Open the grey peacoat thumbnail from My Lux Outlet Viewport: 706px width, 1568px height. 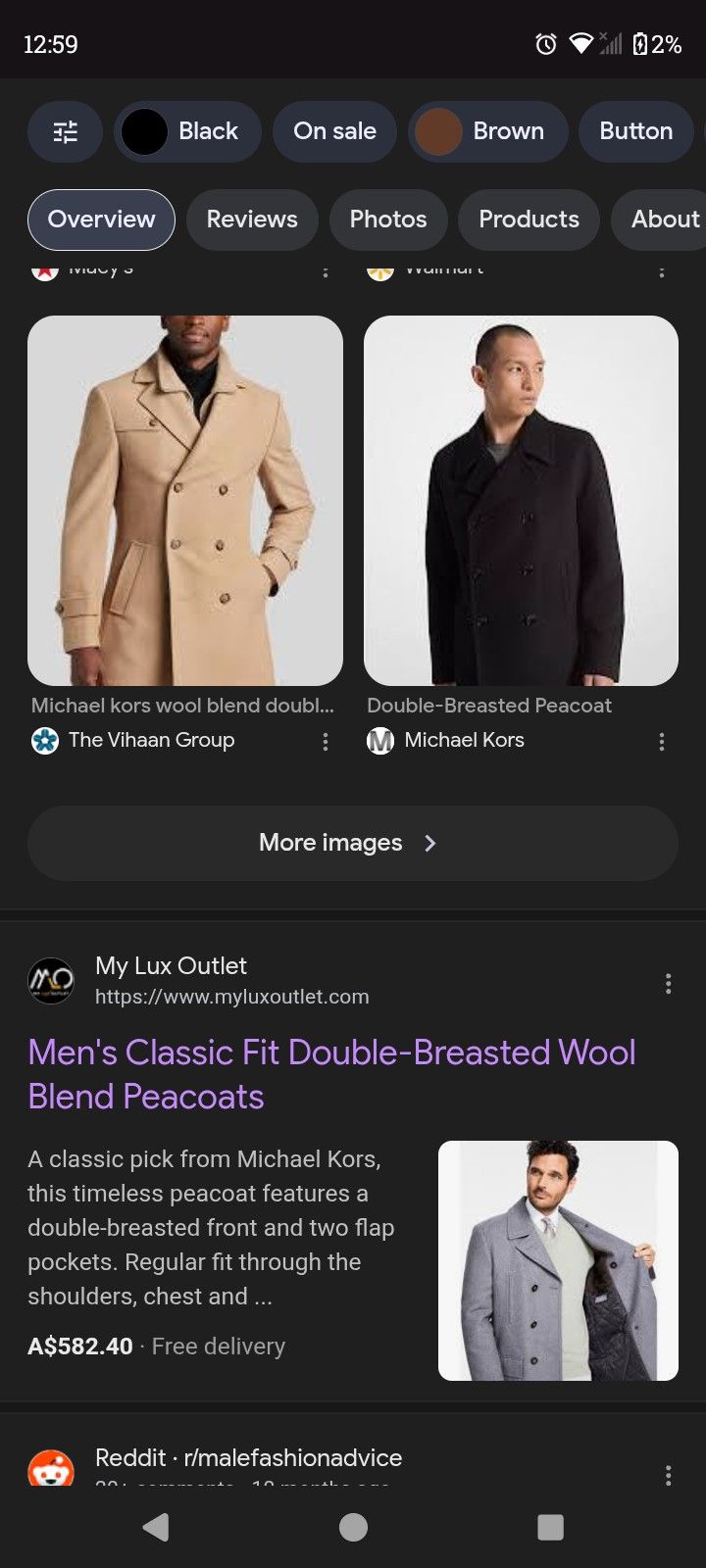(558, 1260)
